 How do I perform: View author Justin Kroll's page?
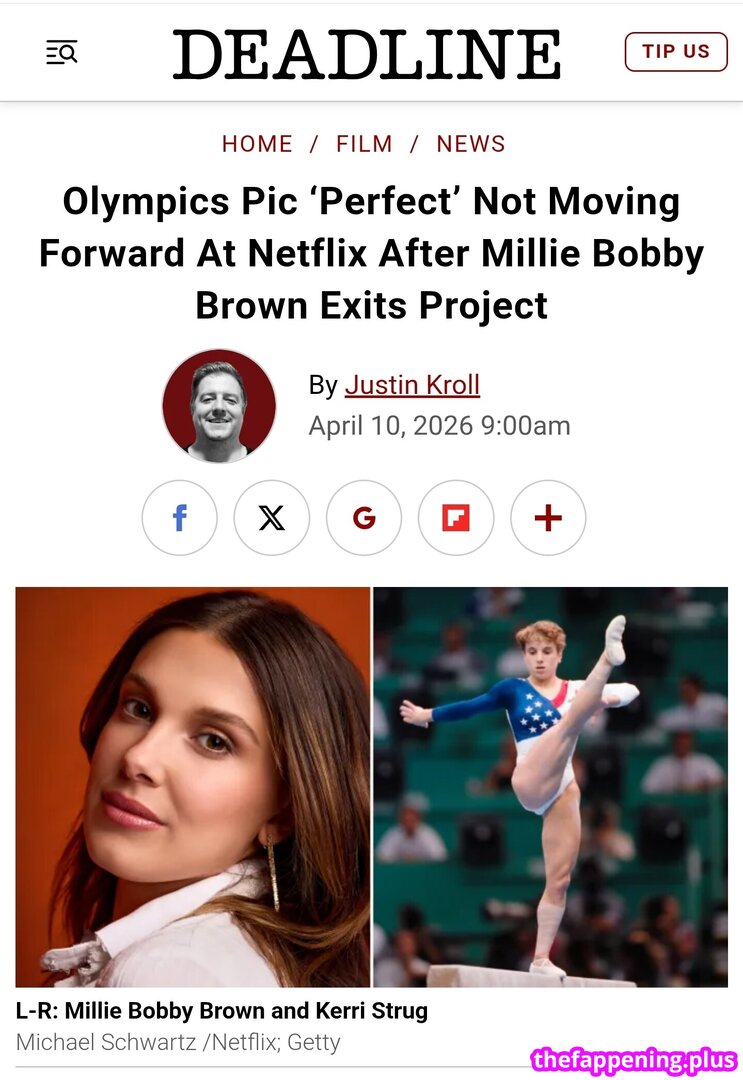(412, 385)
